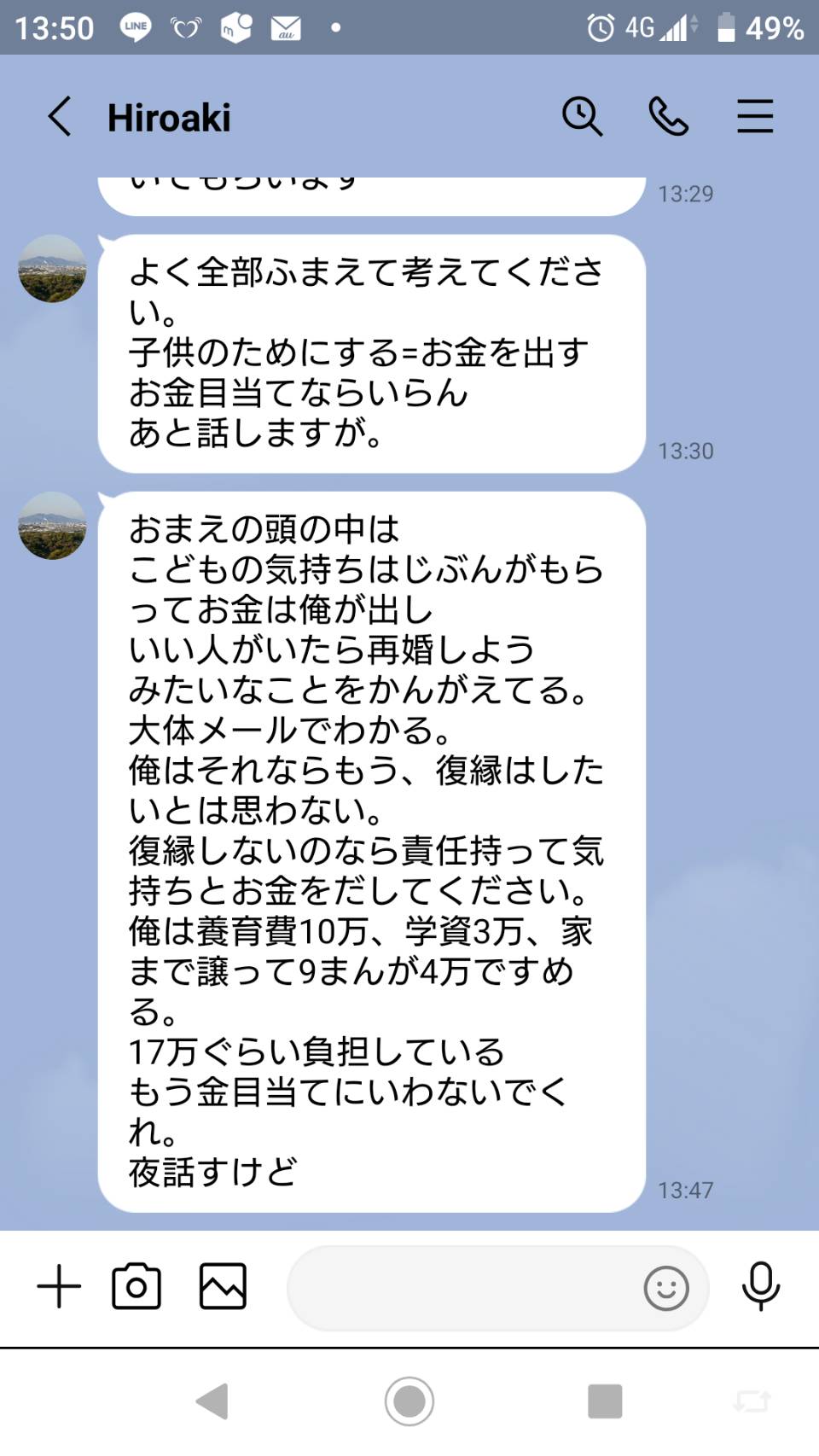Open the chat menu
This screenshot has width=819, height=1456.
(755, 116)
